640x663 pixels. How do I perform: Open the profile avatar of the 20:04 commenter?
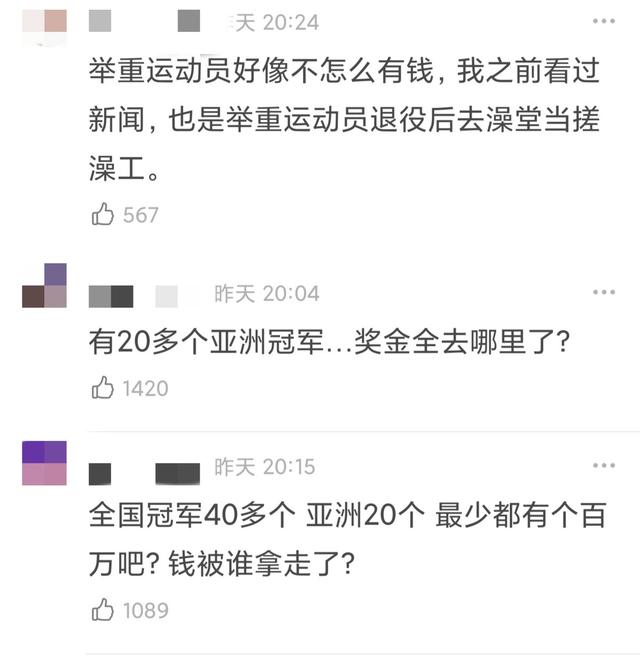point(44,285)
